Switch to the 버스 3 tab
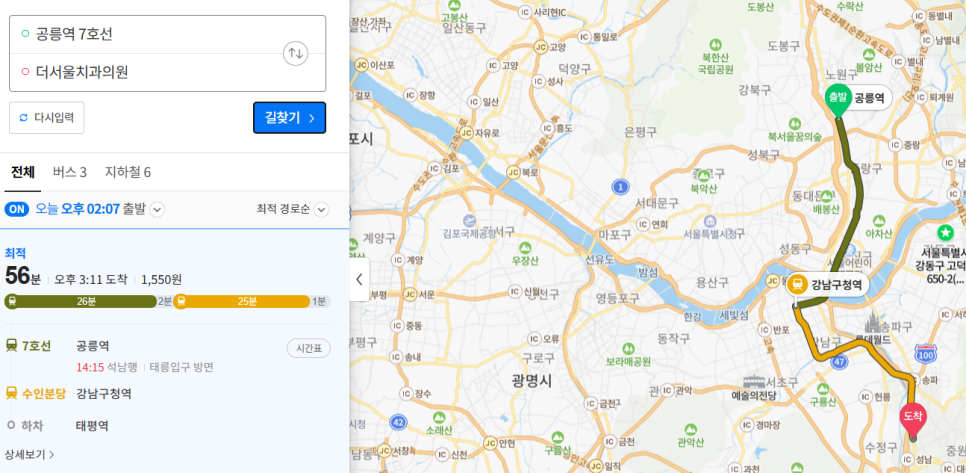Image resolution: width=966 pixels, height=473 pixels. coord(69,172)
